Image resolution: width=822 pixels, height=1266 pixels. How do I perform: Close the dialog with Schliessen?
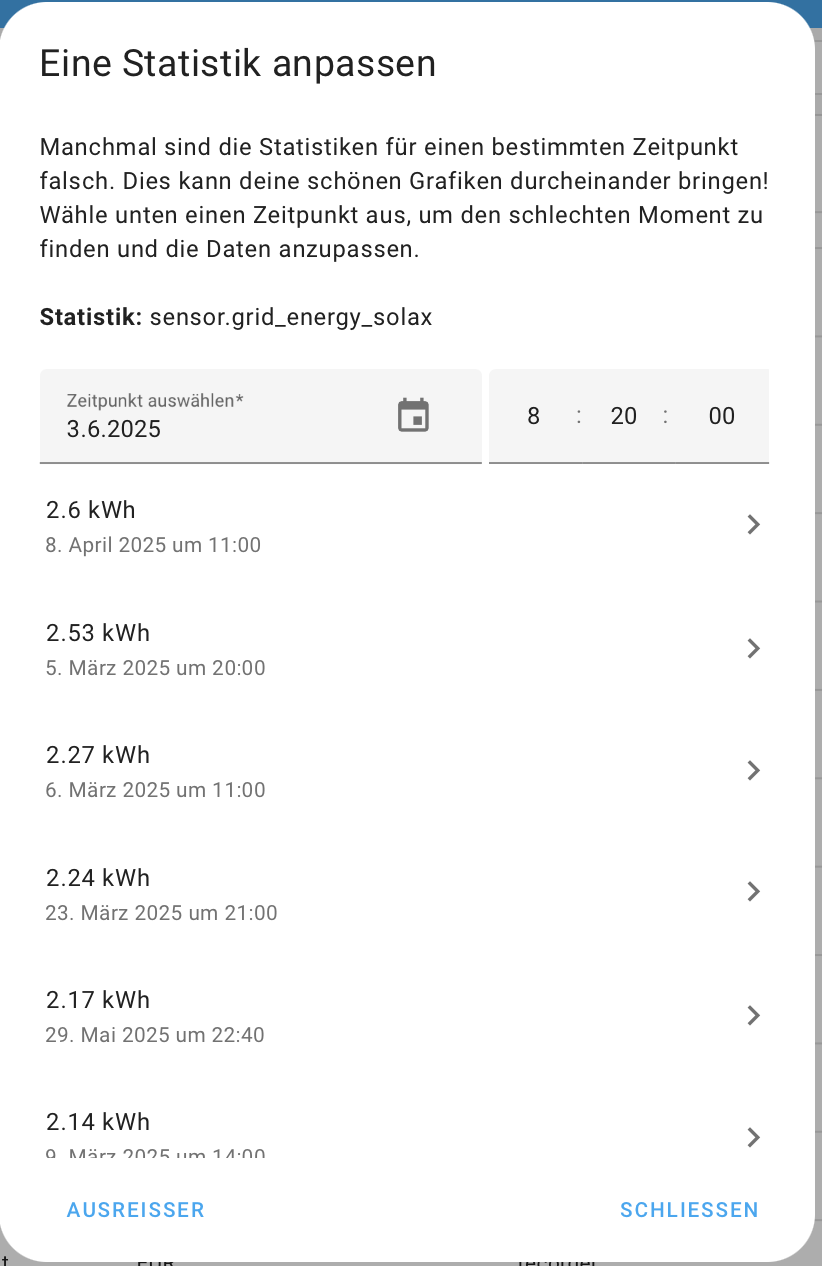click(x=689, y=1210)
